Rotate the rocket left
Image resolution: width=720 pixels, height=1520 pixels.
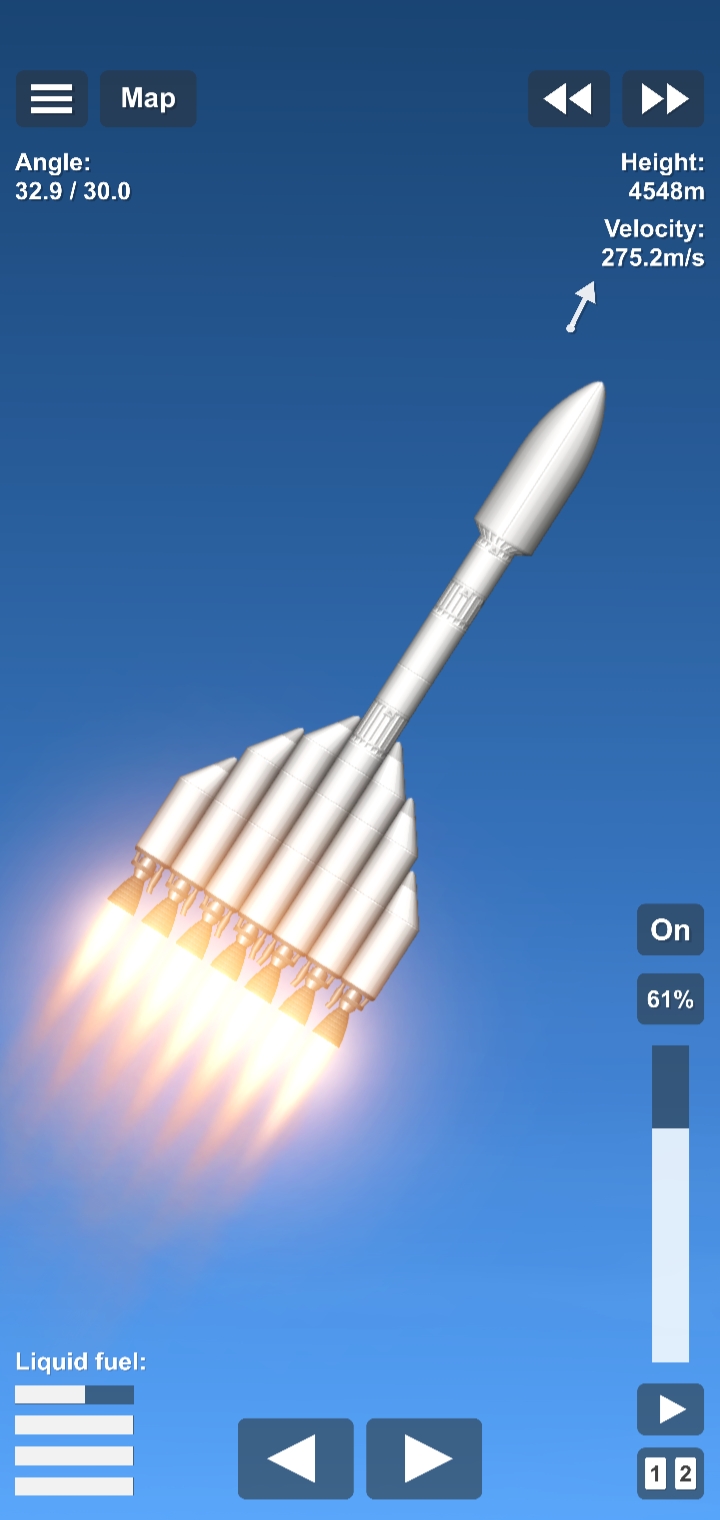click(295, 1458)
